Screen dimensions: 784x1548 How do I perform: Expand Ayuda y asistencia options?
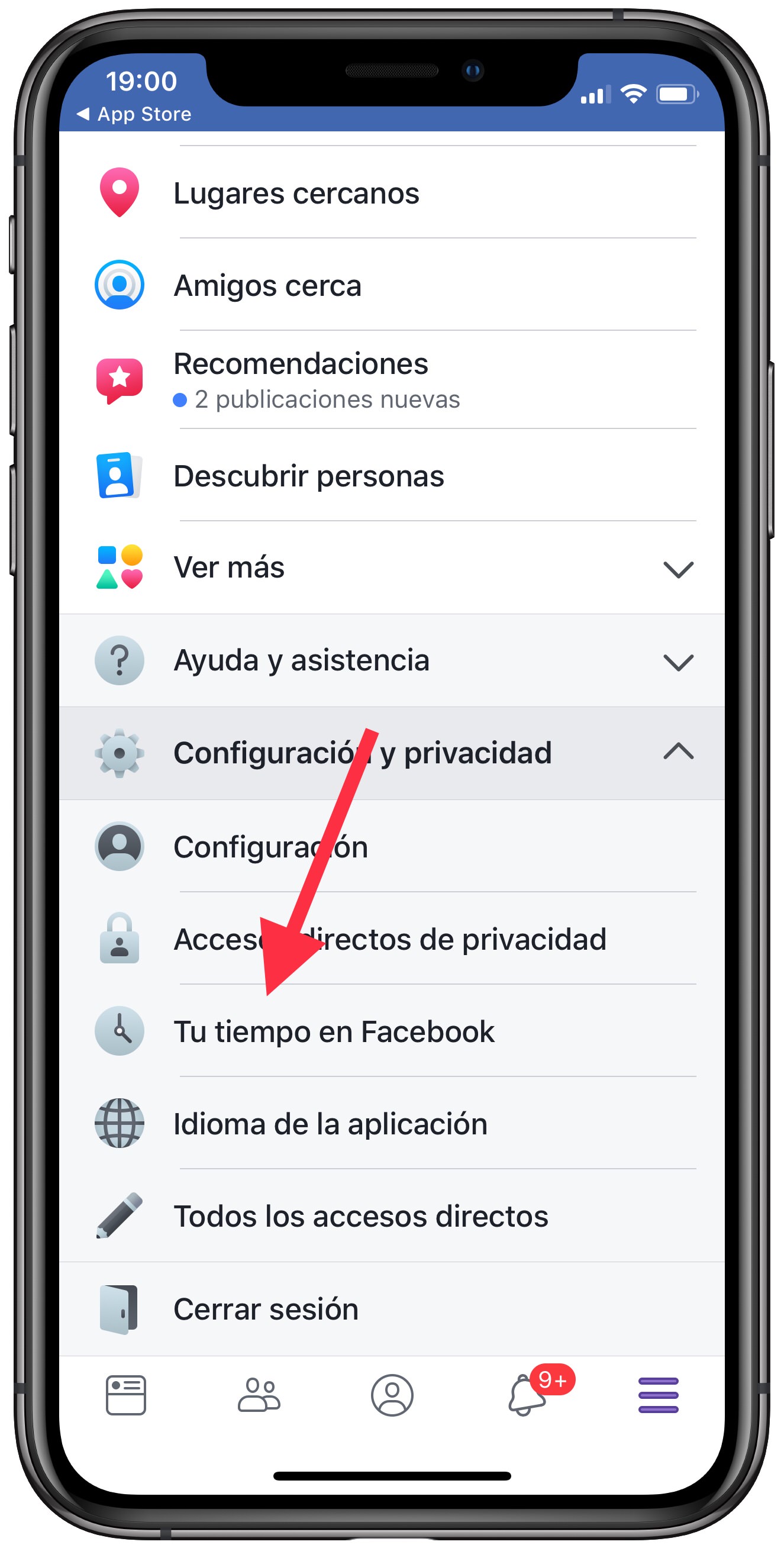[x=677, y=662]
